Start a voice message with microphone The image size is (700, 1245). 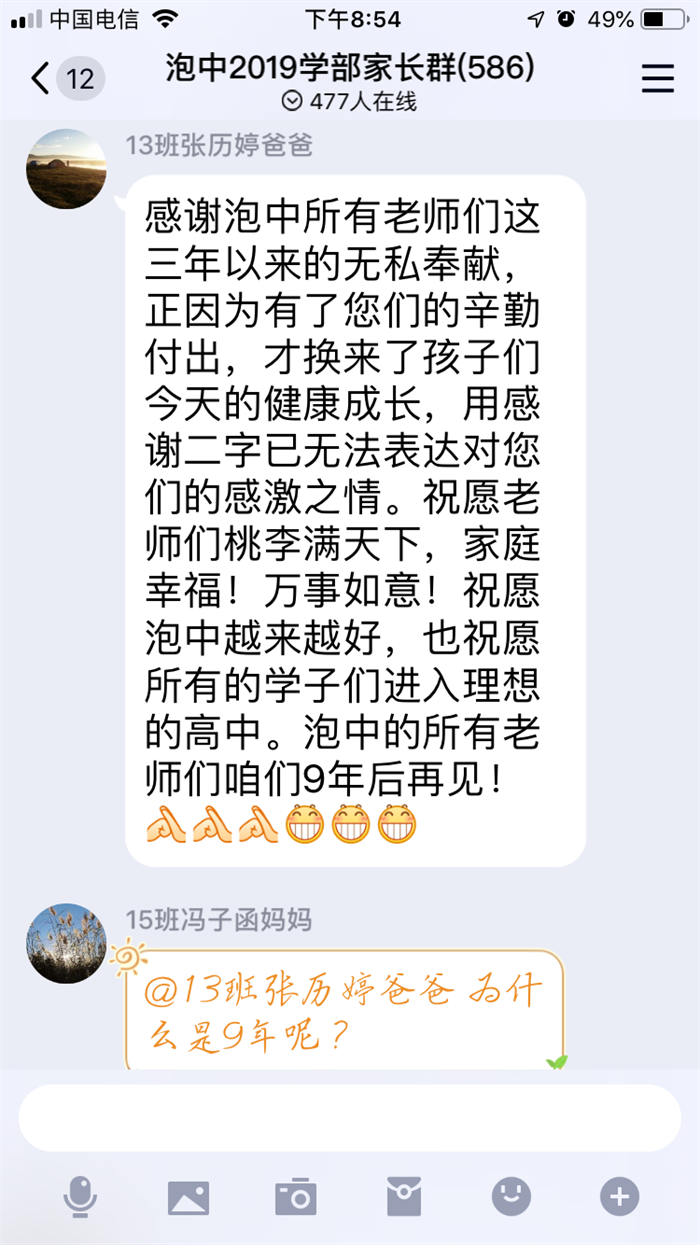81,1196
